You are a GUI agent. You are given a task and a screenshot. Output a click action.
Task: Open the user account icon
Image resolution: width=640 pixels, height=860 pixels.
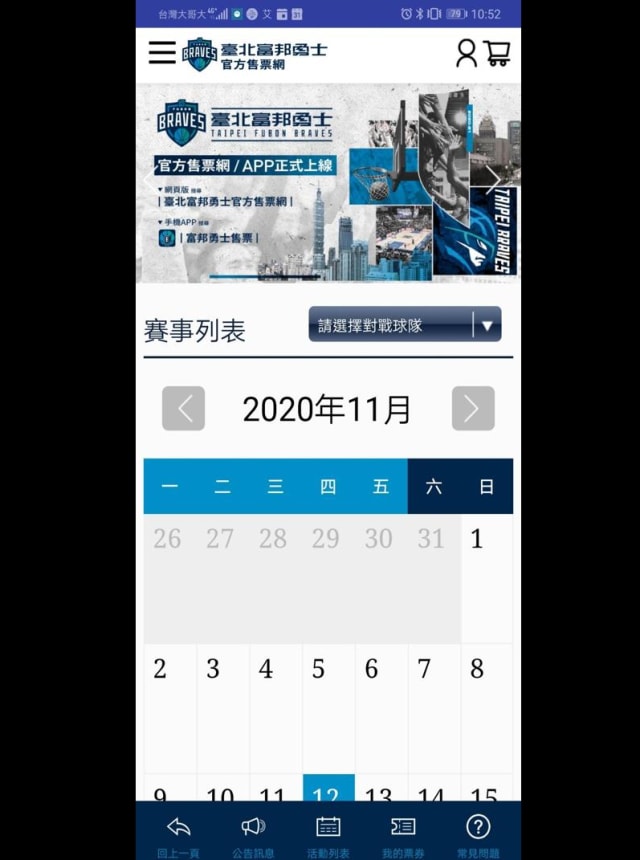(466, 53)
